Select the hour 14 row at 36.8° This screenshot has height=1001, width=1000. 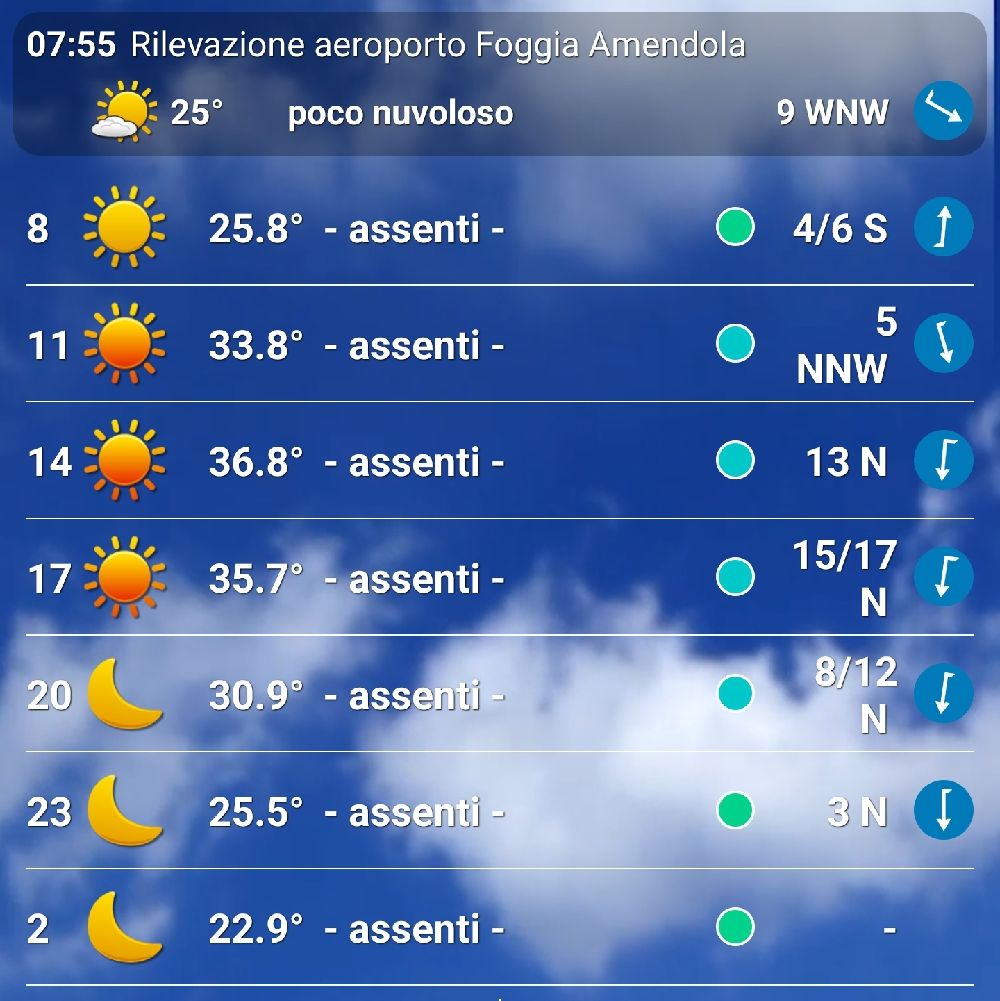(x=500, y=461)
